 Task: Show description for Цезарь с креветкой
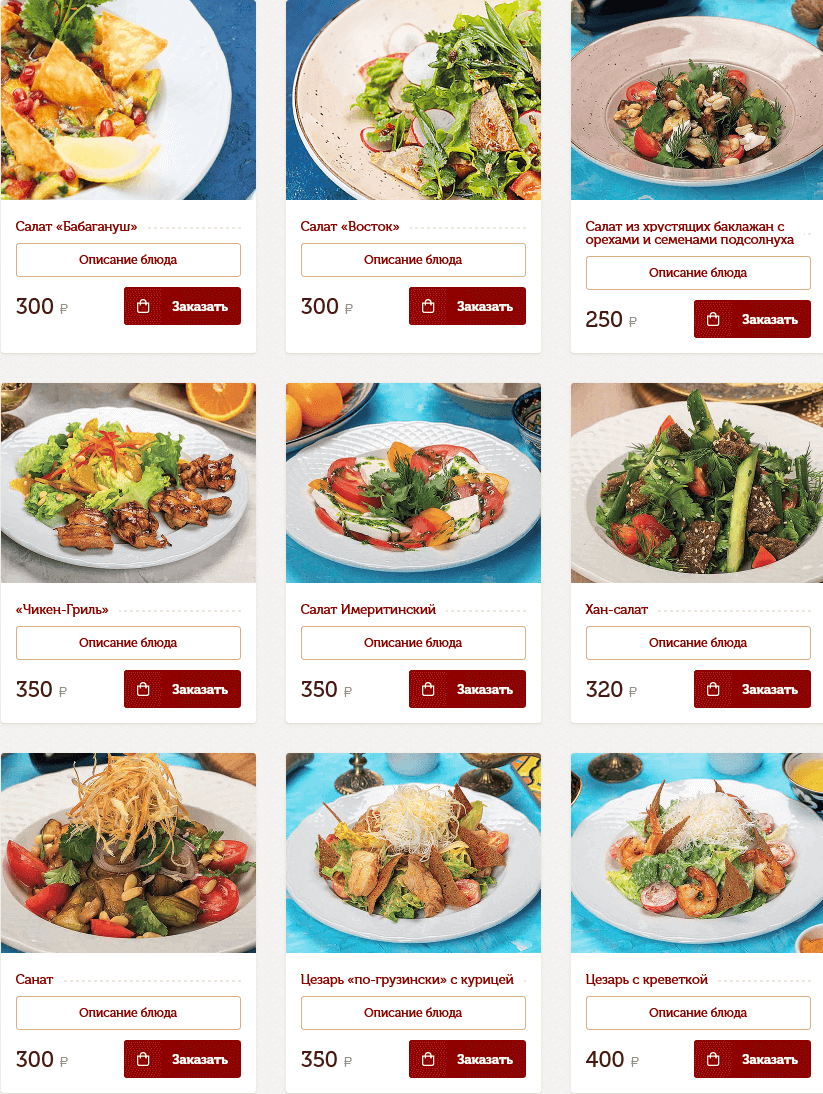[698, 1013]
